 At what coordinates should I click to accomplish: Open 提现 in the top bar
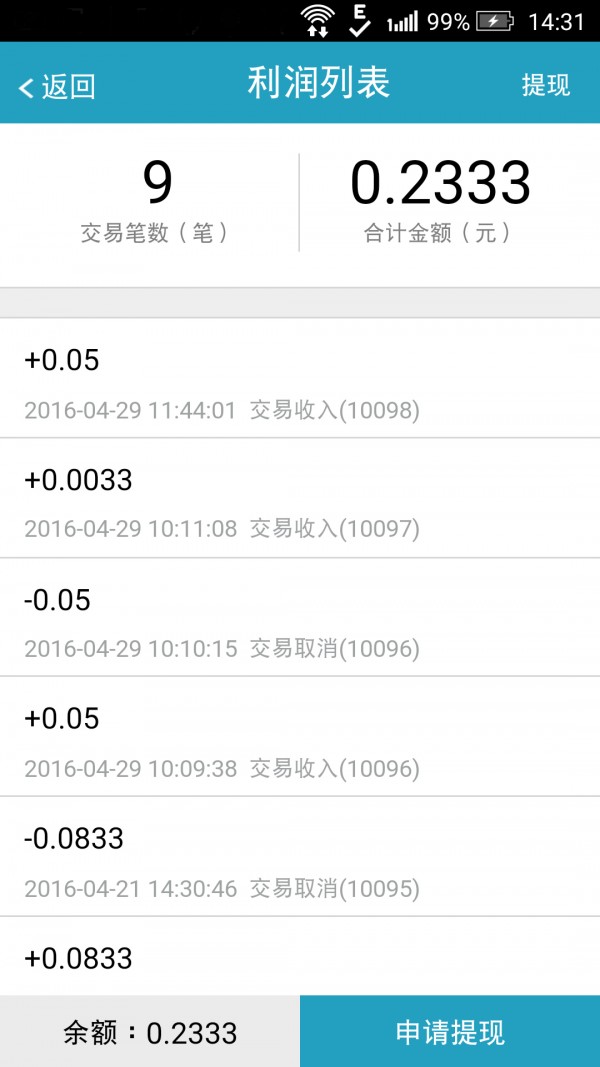pos(546,85)
